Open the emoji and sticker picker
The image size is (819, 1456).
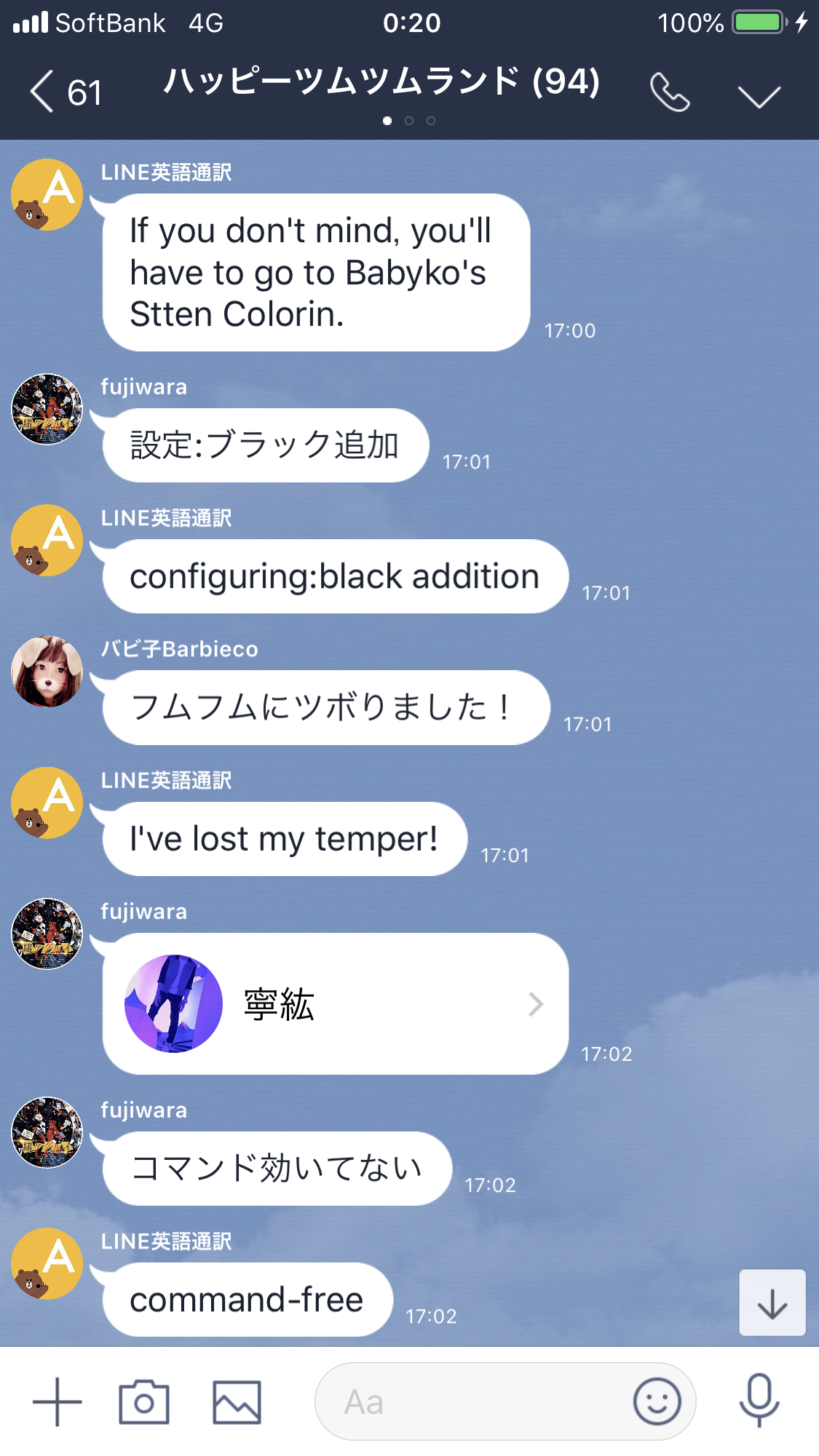657,1401
